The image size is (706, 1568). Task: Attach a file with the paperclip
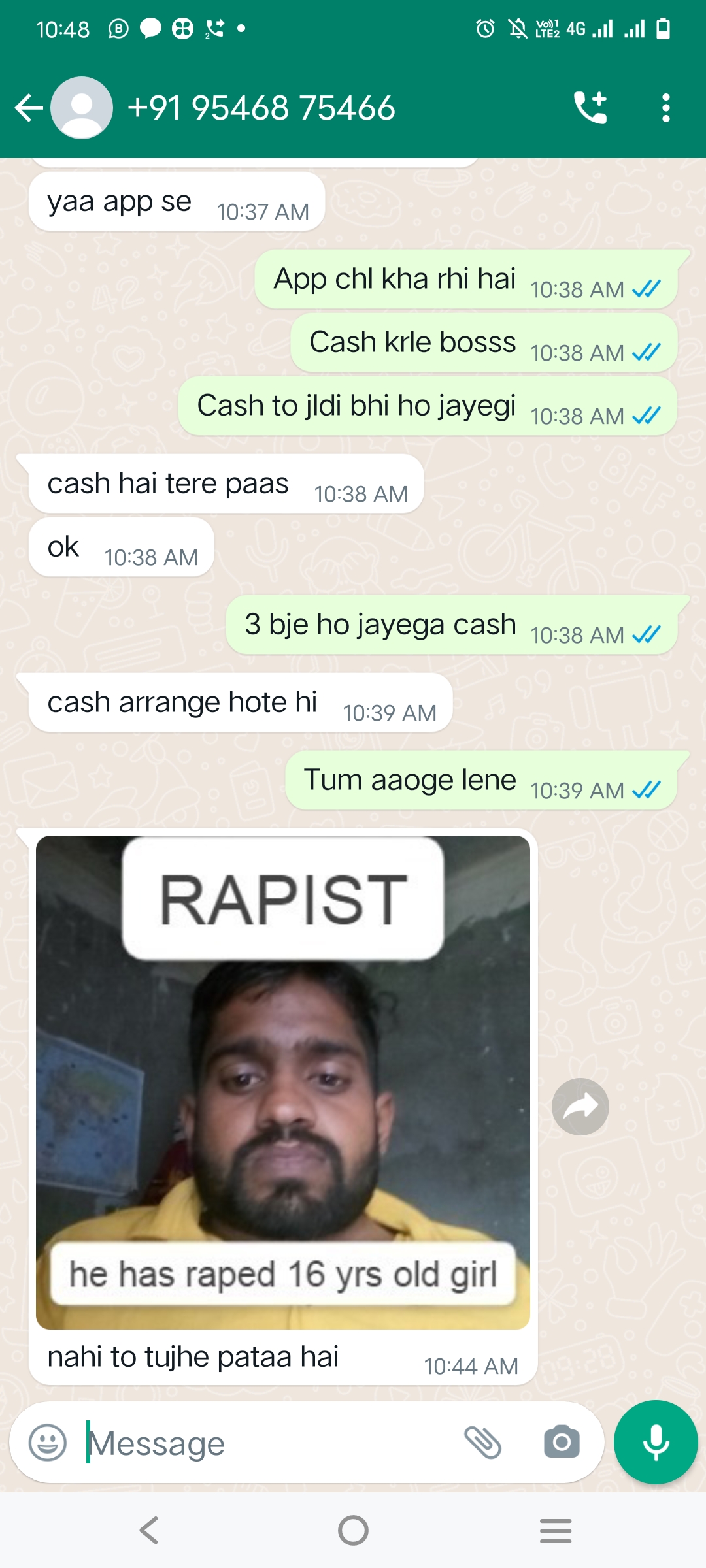pyautogui.click(x=482, y=1442)
